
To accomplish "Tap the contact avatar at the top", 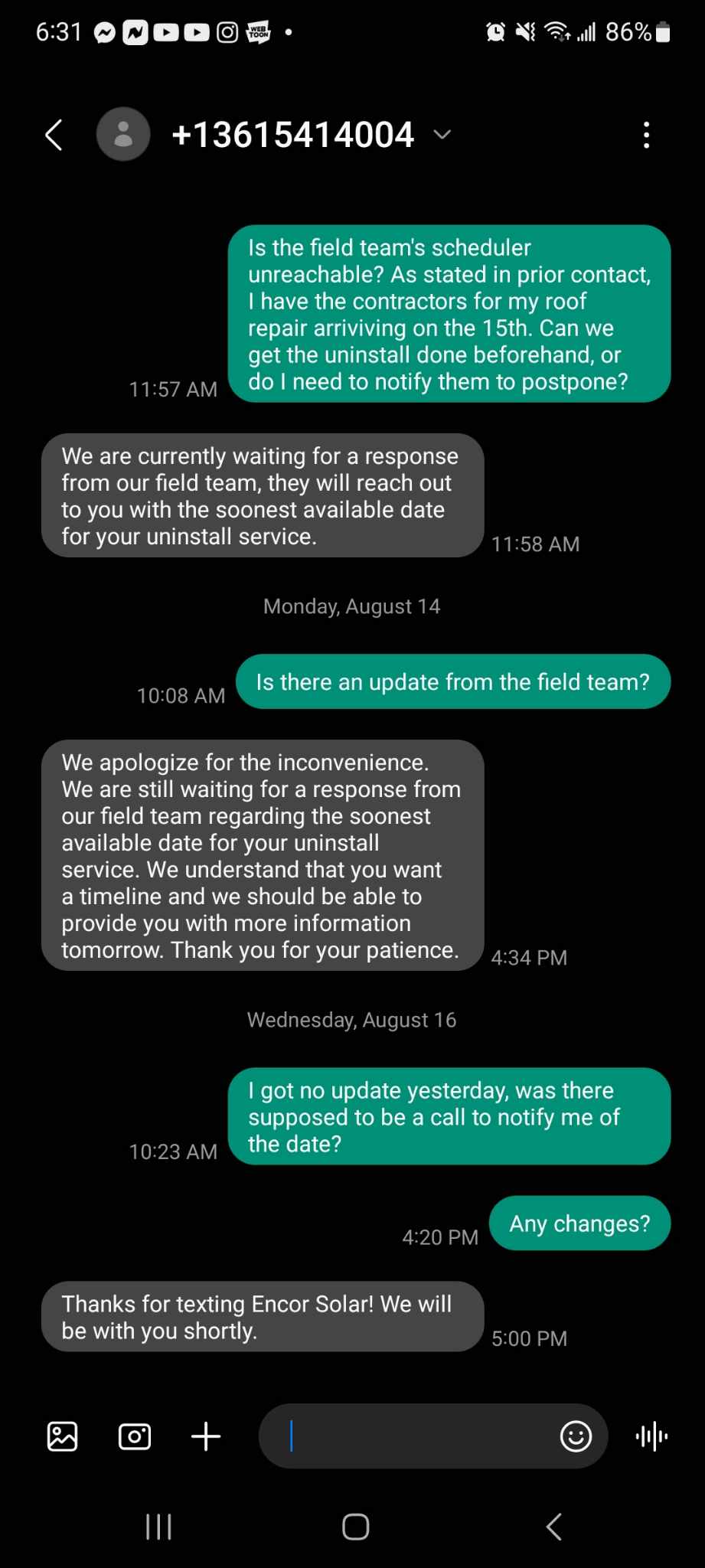I will point(123,134).
